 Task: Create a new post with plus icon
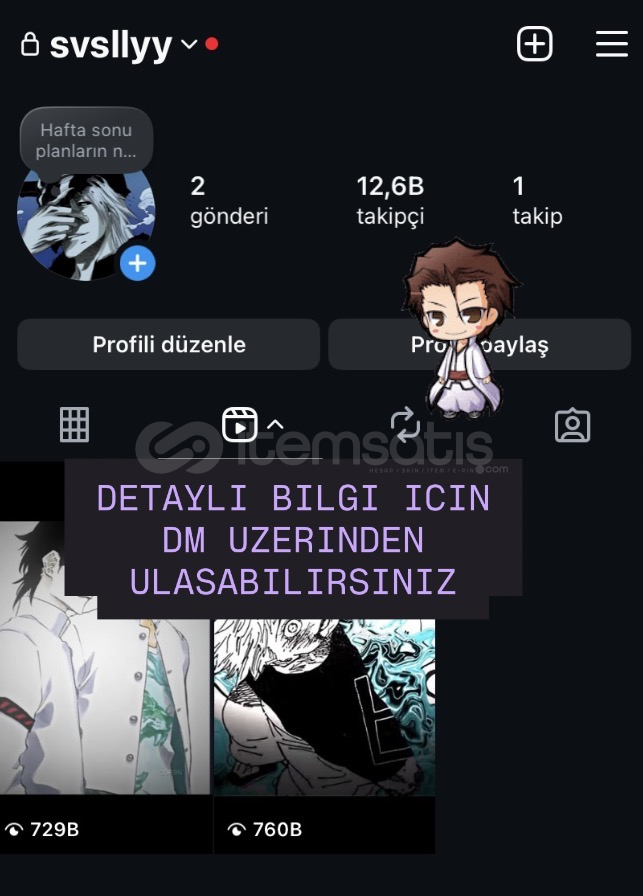(x=534, y=44)
